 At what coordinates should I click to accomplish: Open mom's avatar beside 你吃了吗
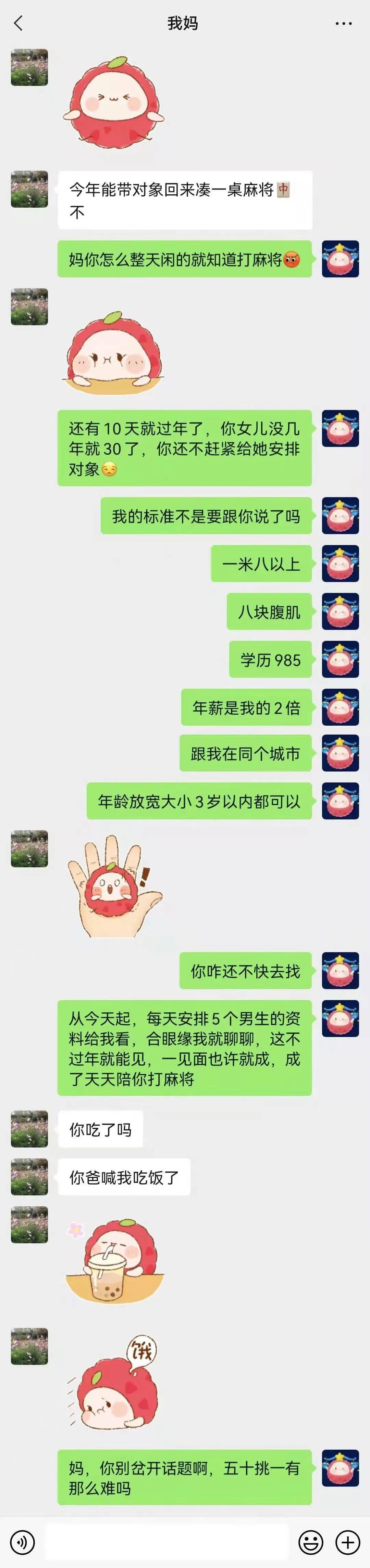click(x=29, y=1129)
